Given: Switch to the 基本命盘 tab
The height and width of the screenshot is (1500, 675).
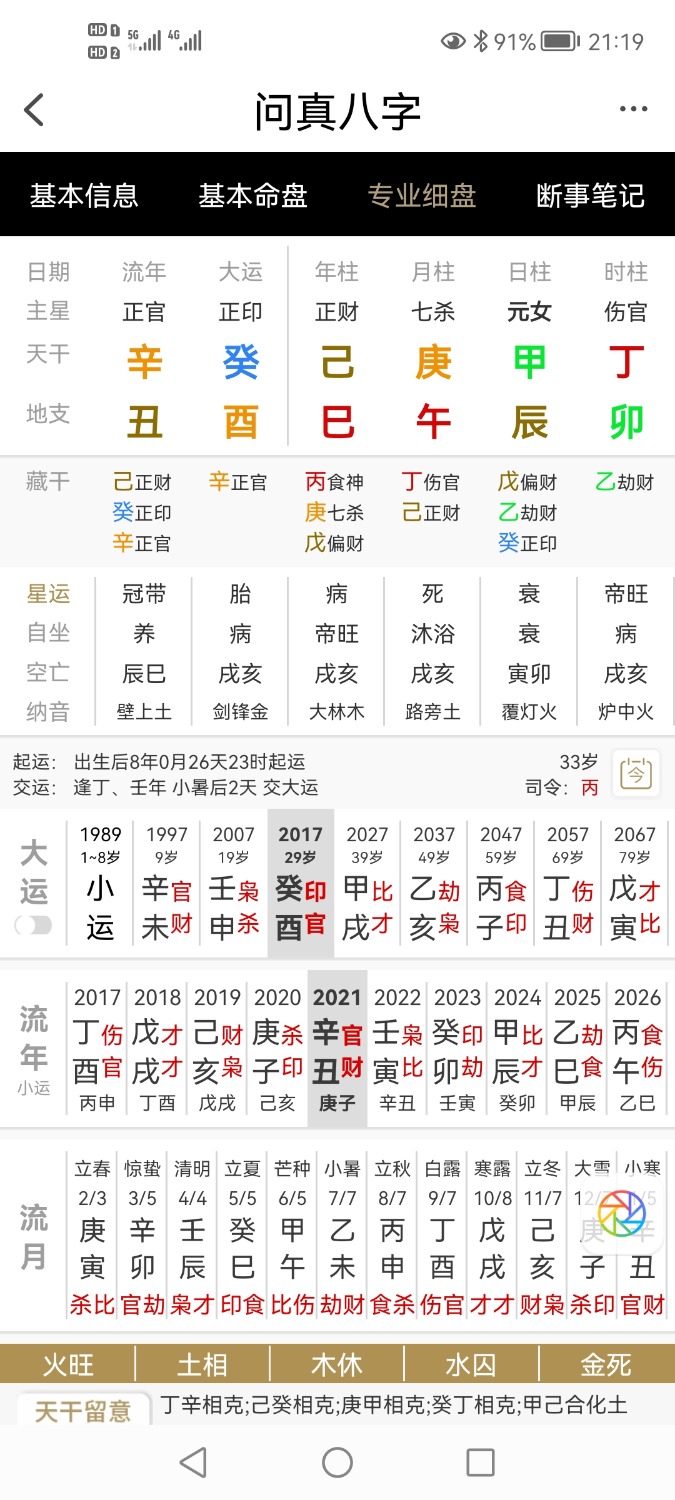Looking at the screenshot, I should click(253, 195).
